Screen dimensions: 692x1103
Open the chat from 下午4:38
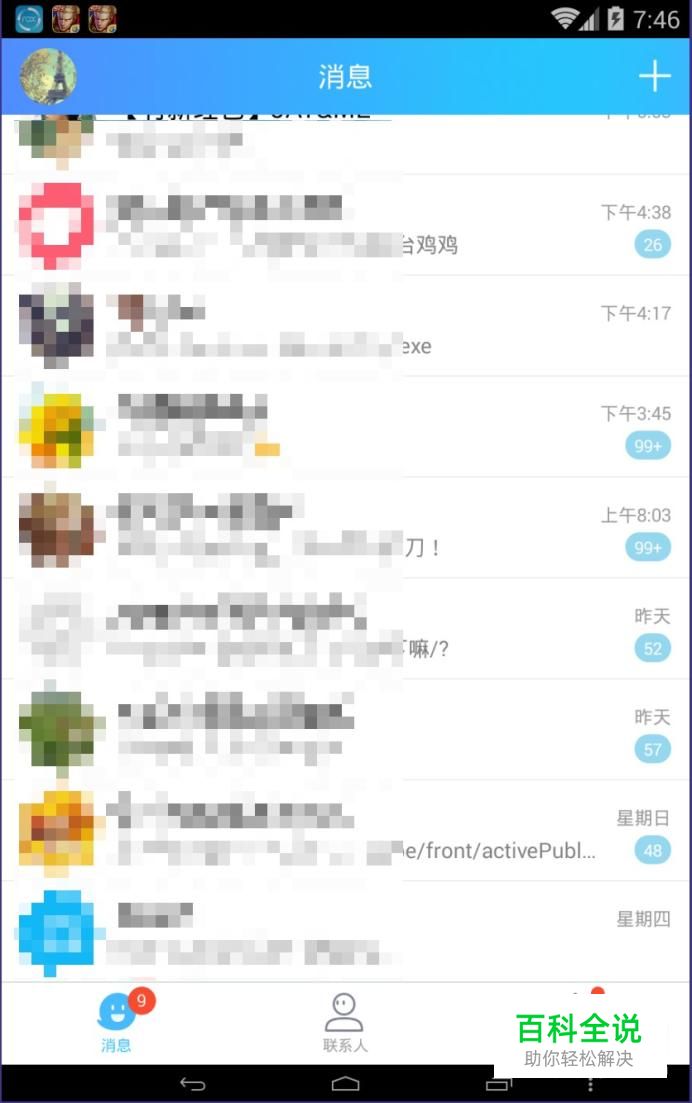pos(345,226)
